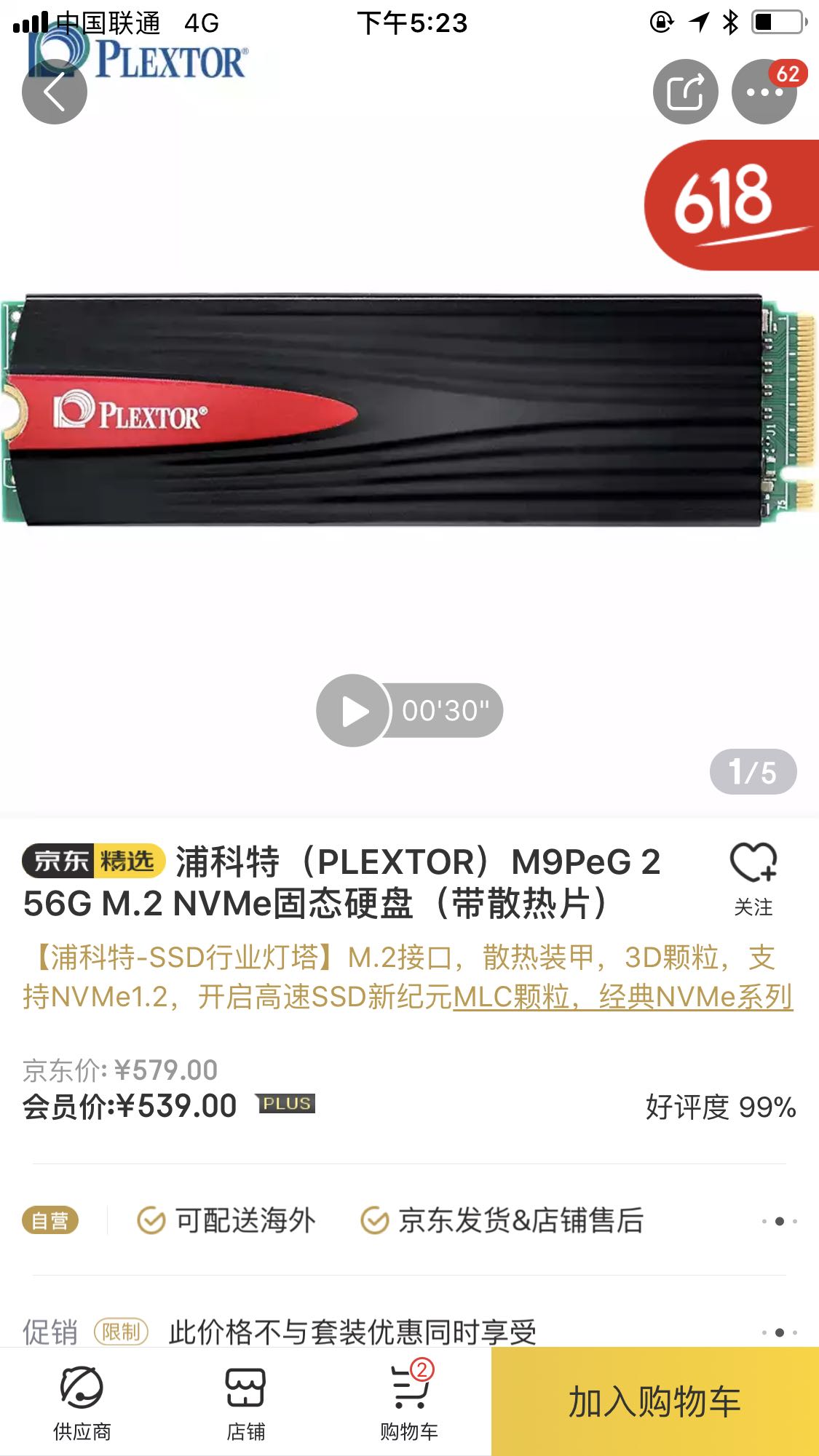The height and width of the screenshot is (1456, 819).
Task: Contact the supplier via 供应商
Action: click(82, 1402)
